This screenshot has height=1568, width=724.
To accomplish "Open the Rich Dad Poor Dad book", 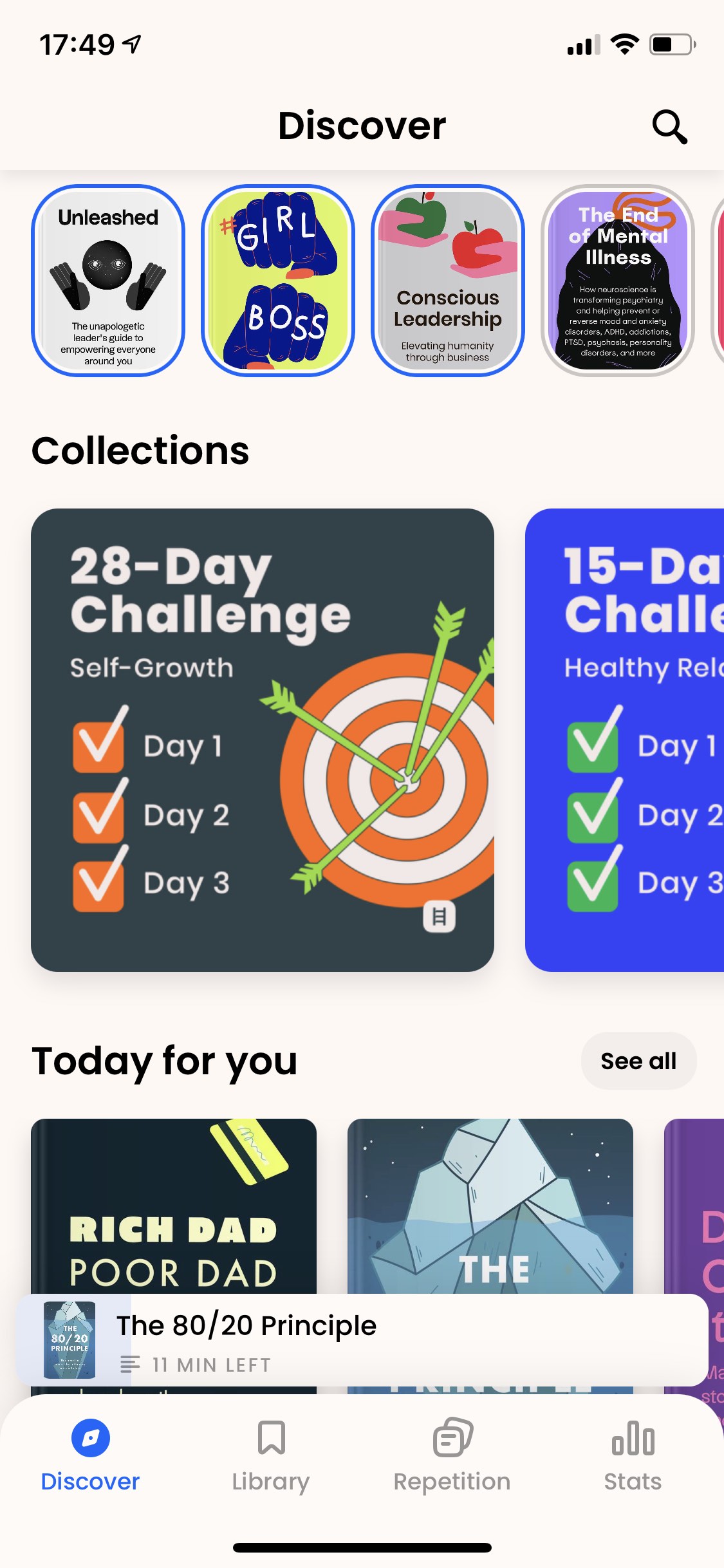I will pyautogui.click(x=174, y=1206).
